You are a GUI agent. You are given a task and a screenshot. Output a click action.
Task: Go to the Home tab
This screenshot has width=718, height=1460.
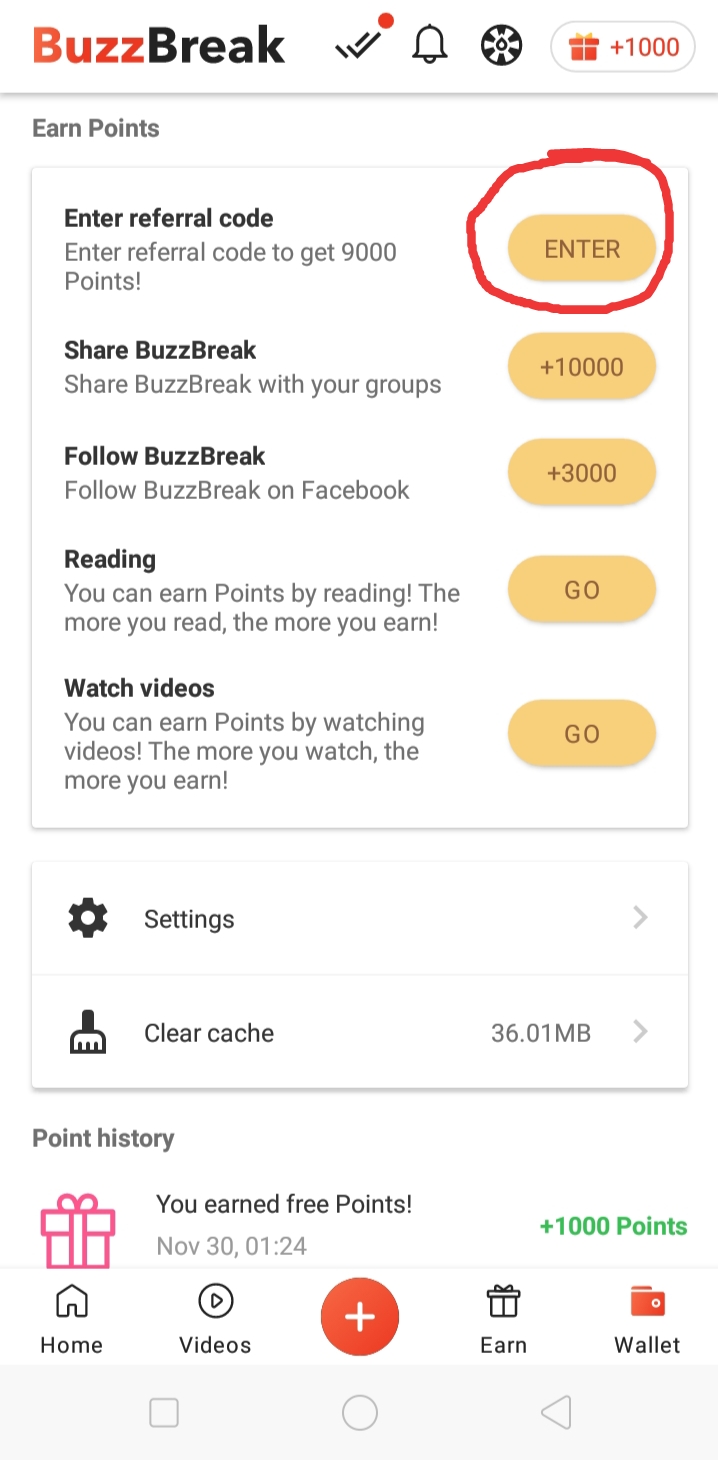click(71, 1318)
